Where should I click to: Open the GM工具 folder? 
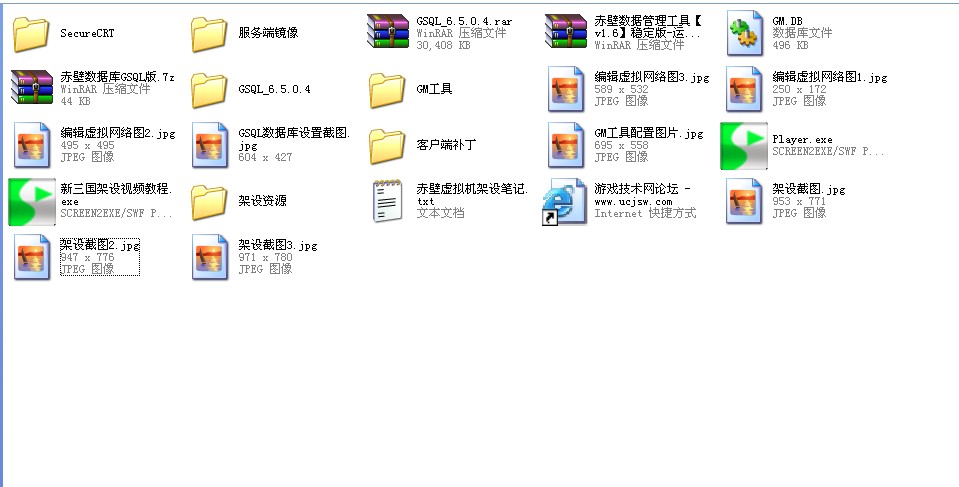pyautogui.click(x=387, y=89)
